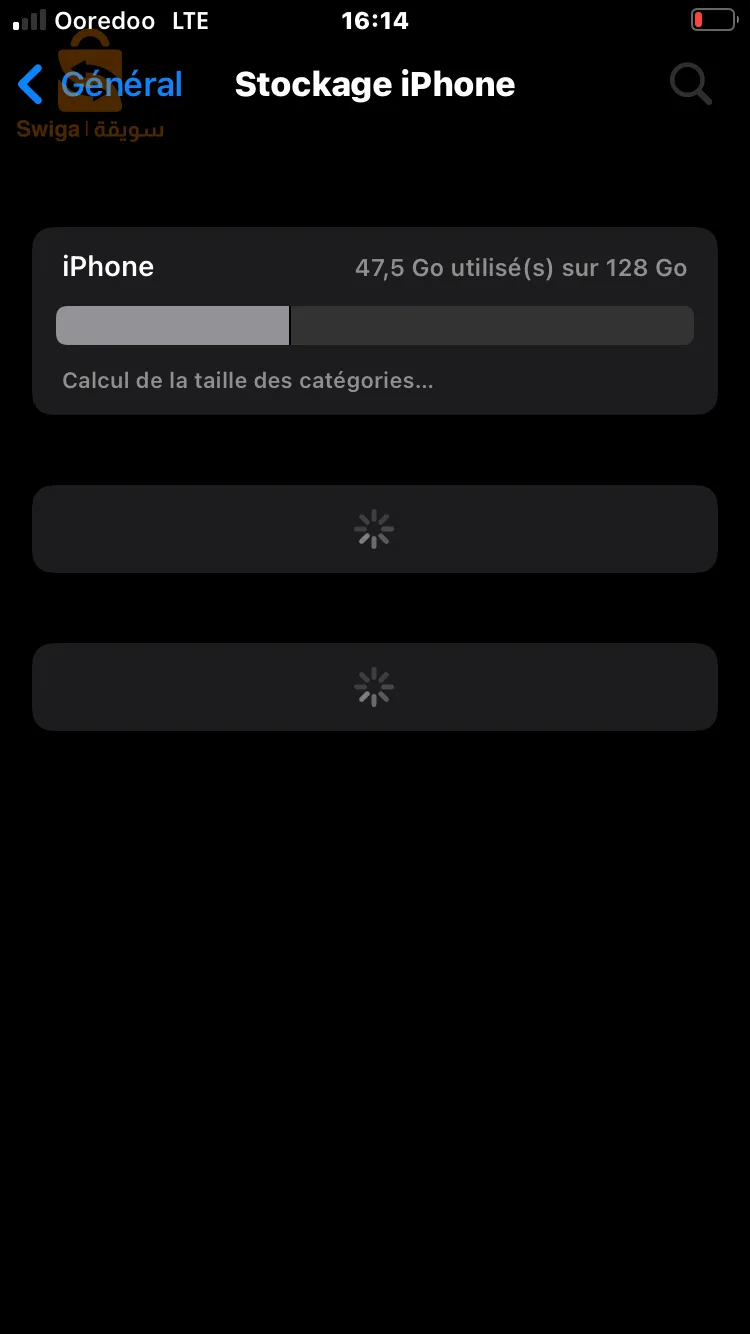Select the iPhone storage summary card

coord(374,320)
